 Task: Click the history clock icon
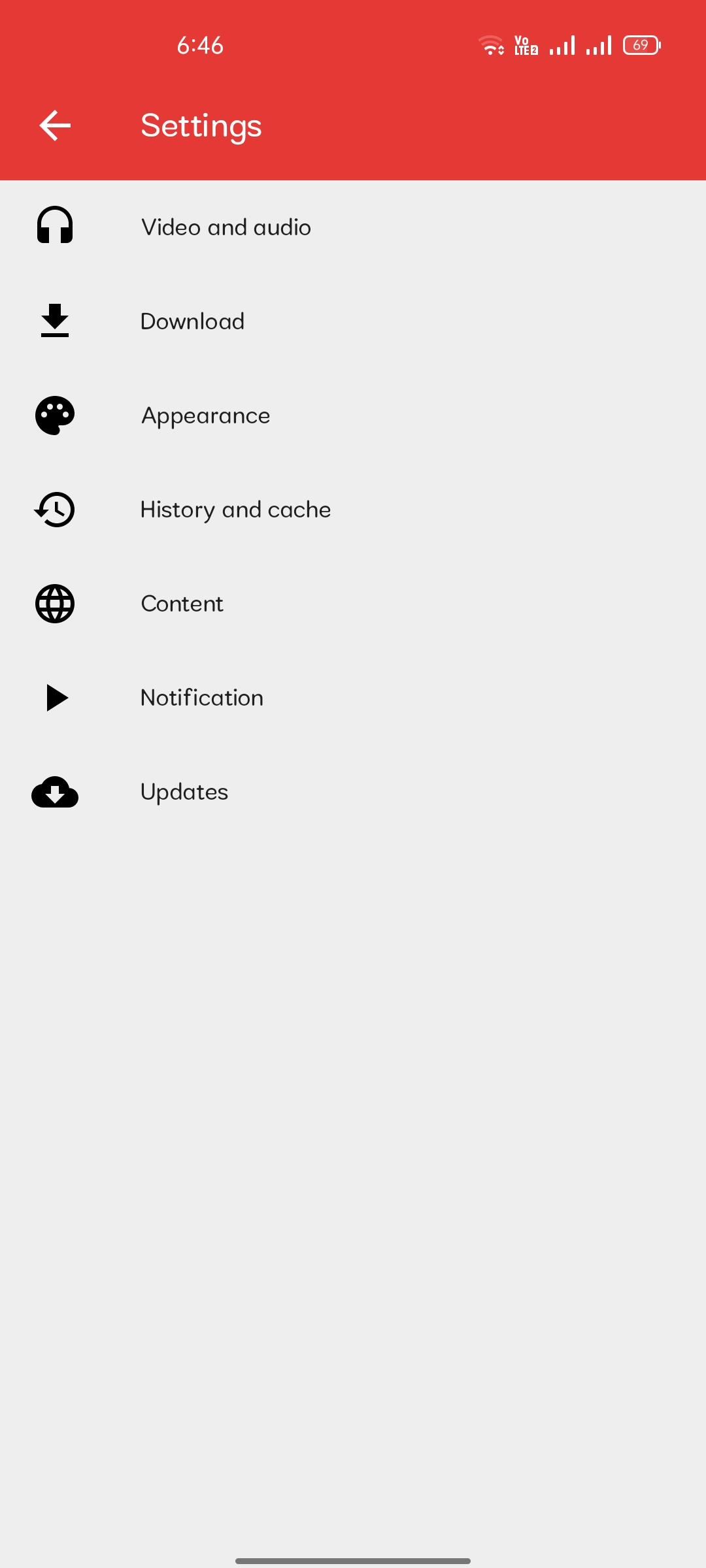pos(55,509)
